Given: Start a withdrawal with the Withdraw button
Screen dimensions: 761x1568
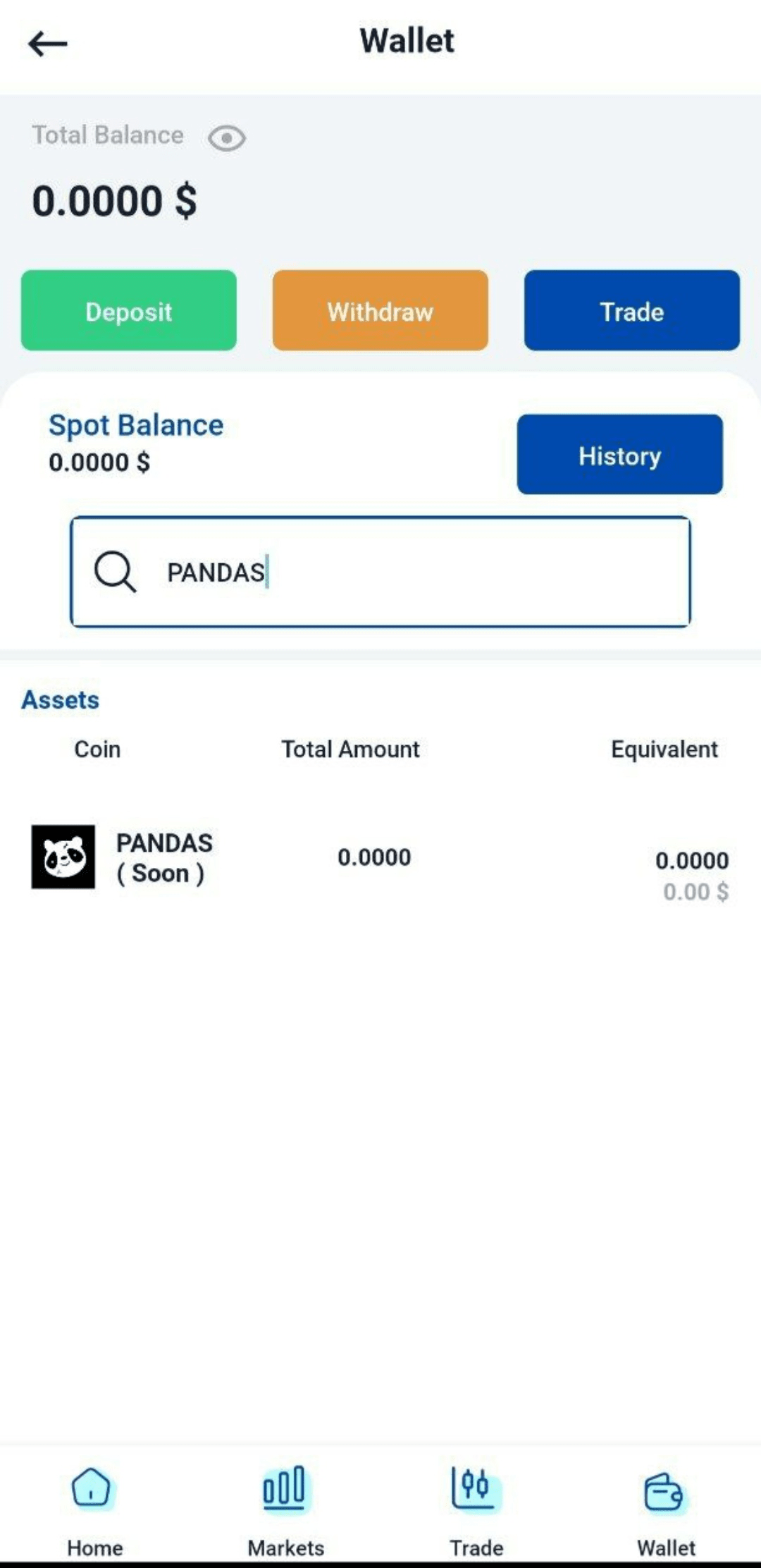Looking at the screenshot, I should pos(380,311).
